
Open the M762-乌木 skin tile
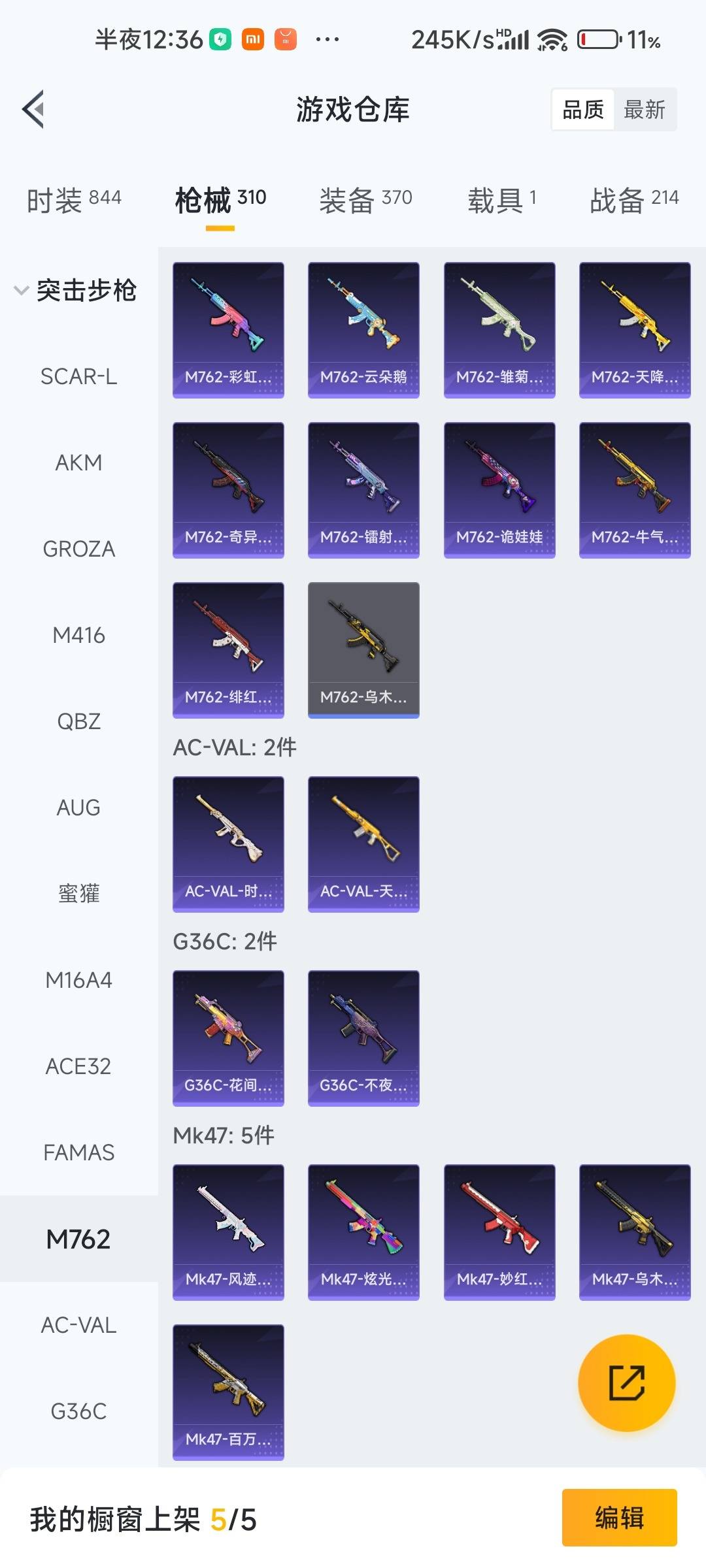pos(363,650)
